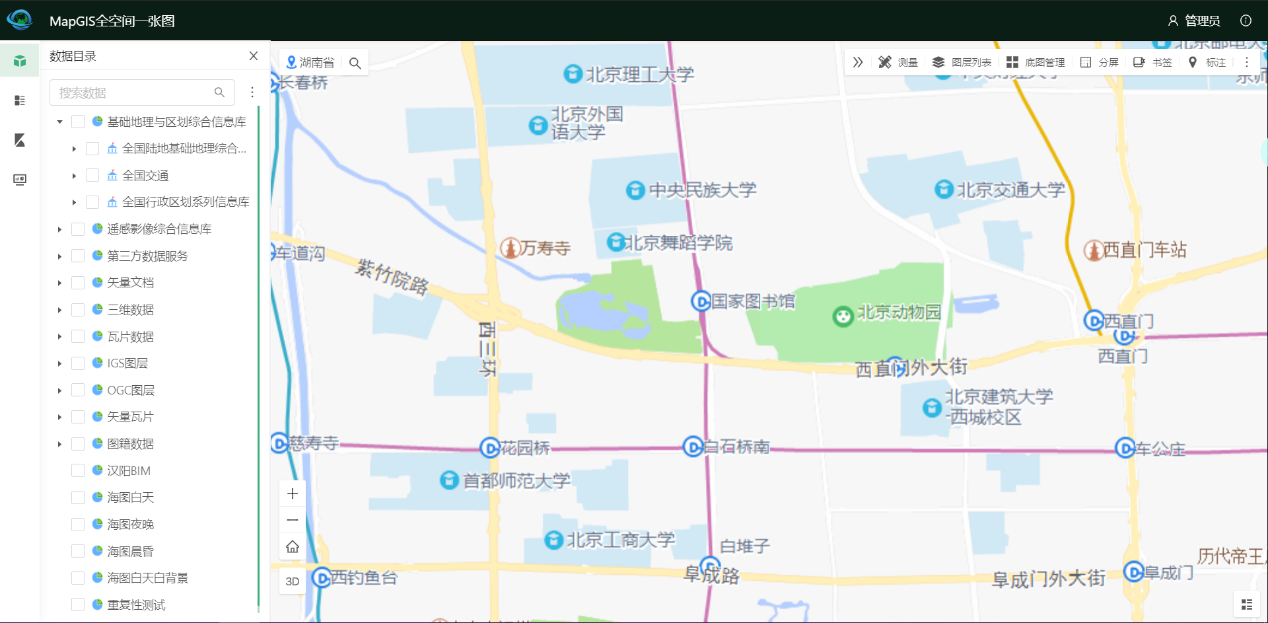Screen dimensions: 1268x623
Task: Check the 全国交通 layer checkbox
Action: click(x=92, y=175)
